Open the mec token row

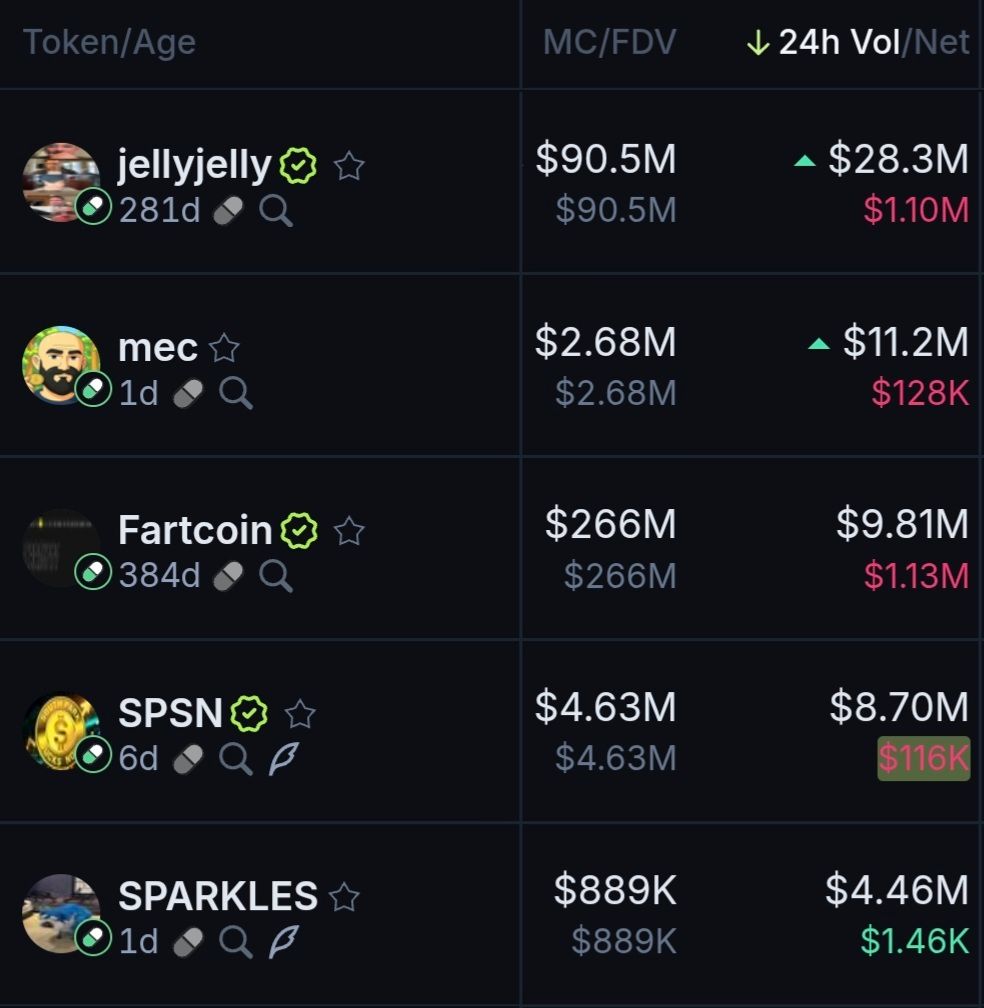pyautogui.click(x=158, y=348)
